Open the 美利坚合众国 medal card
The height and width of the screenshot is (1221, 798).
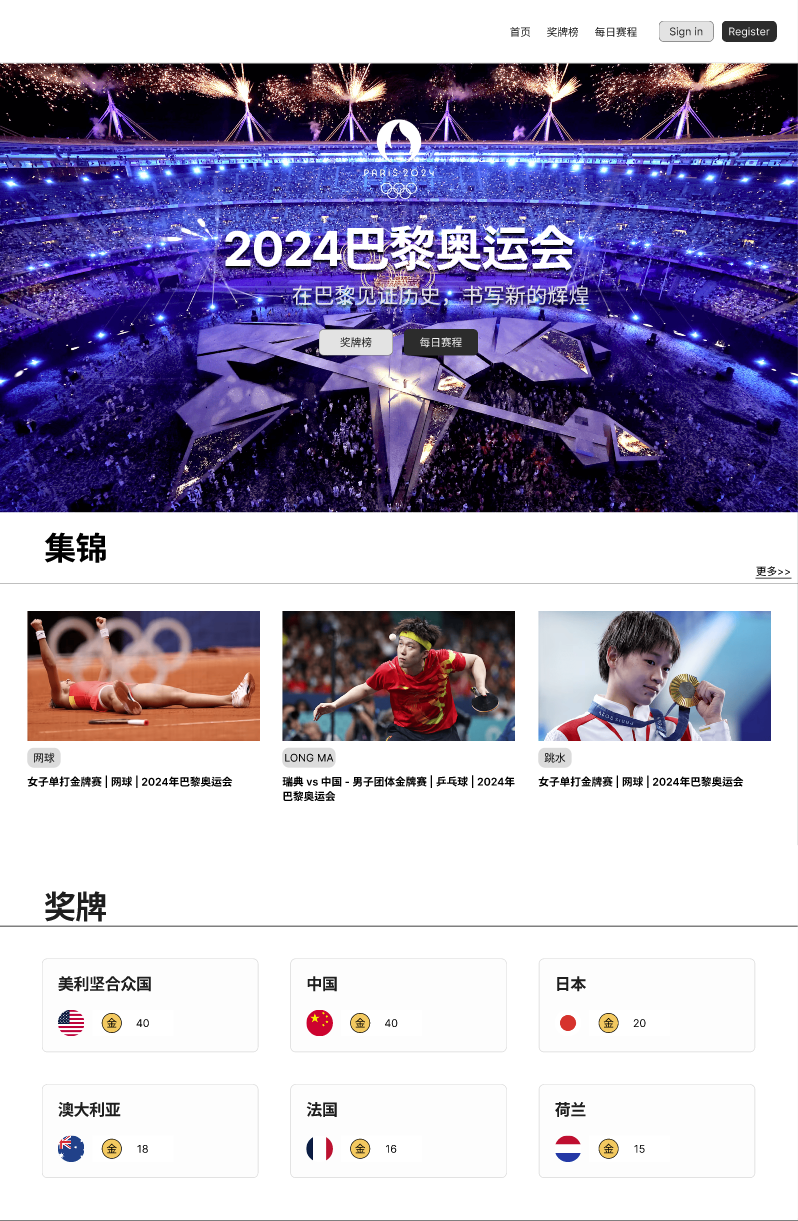(x=150, y=1005)
